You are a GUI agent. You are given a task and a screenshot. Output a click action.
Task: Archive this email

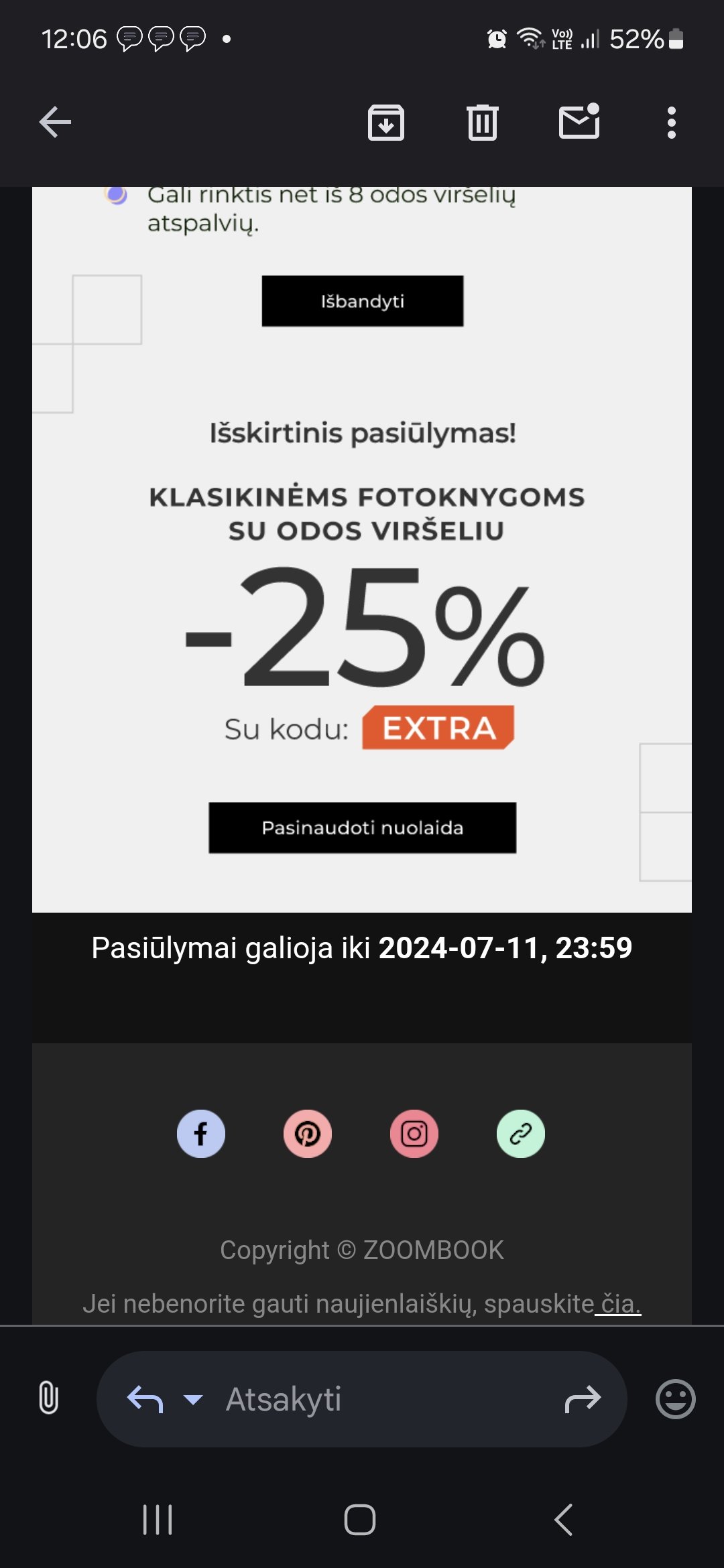(386, 123)
